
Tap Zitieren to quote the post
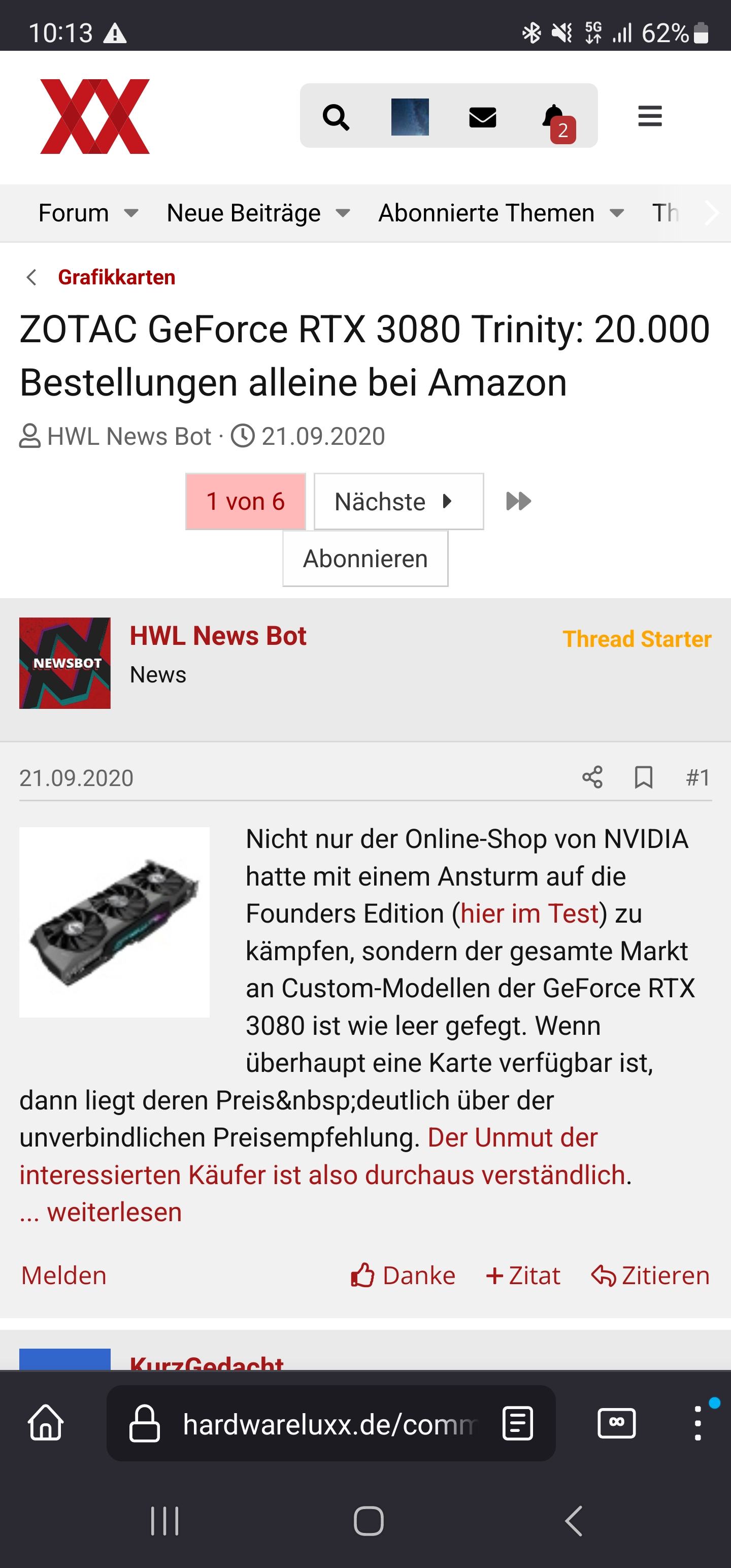[x=650, y=1275]
